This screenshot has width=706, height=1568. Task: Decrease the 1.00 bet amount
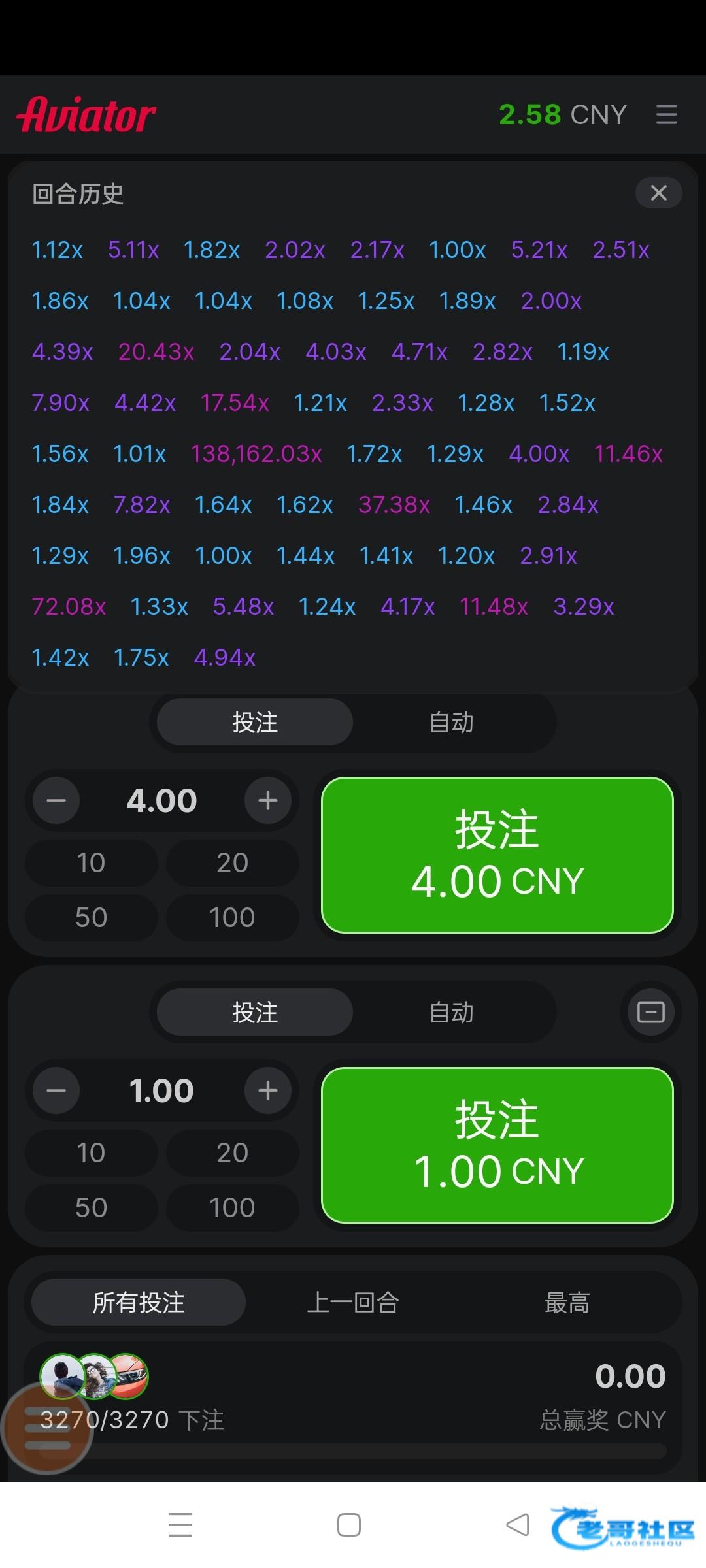click(56, 1090)
